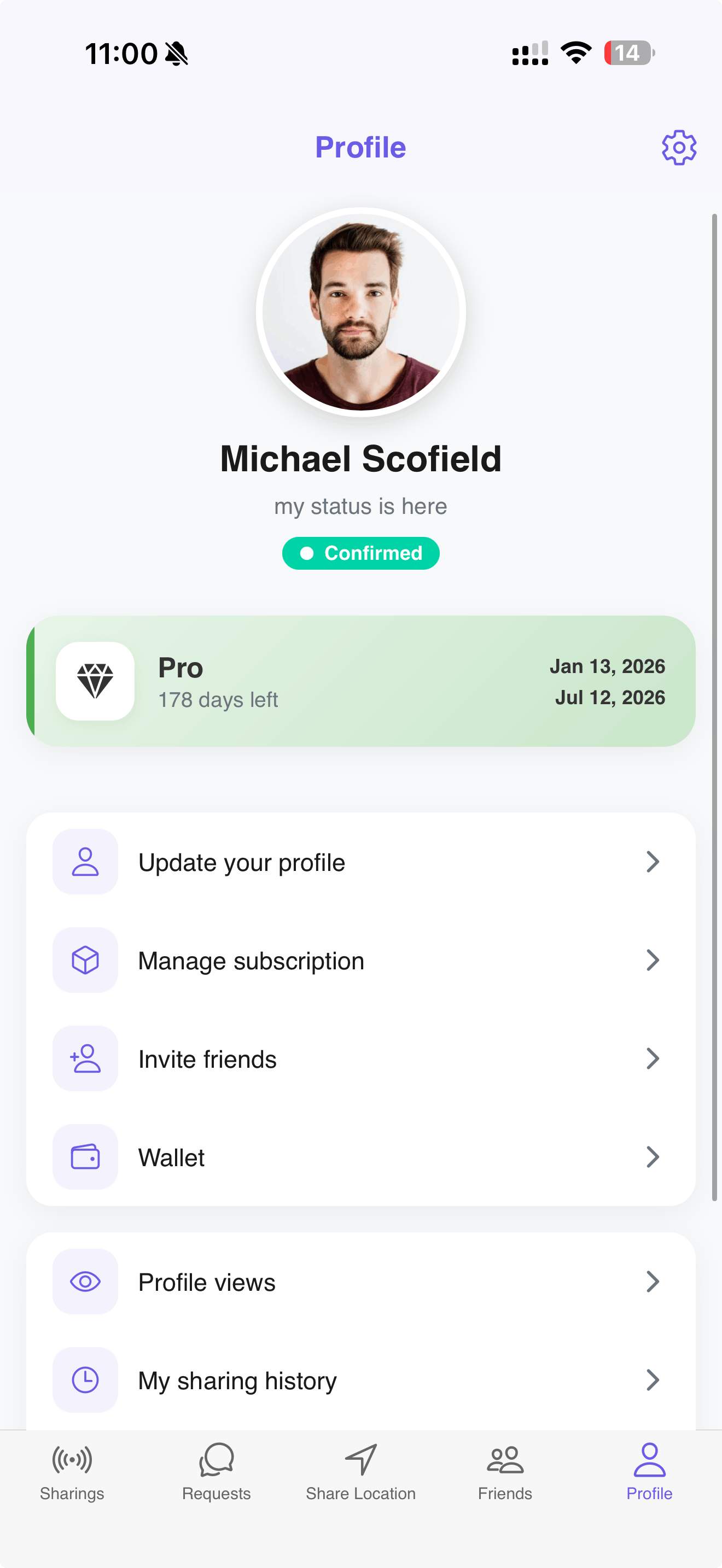Open the Wallet icon
This screenshot has width=722, height=1568.
[x=85, y=1157]
